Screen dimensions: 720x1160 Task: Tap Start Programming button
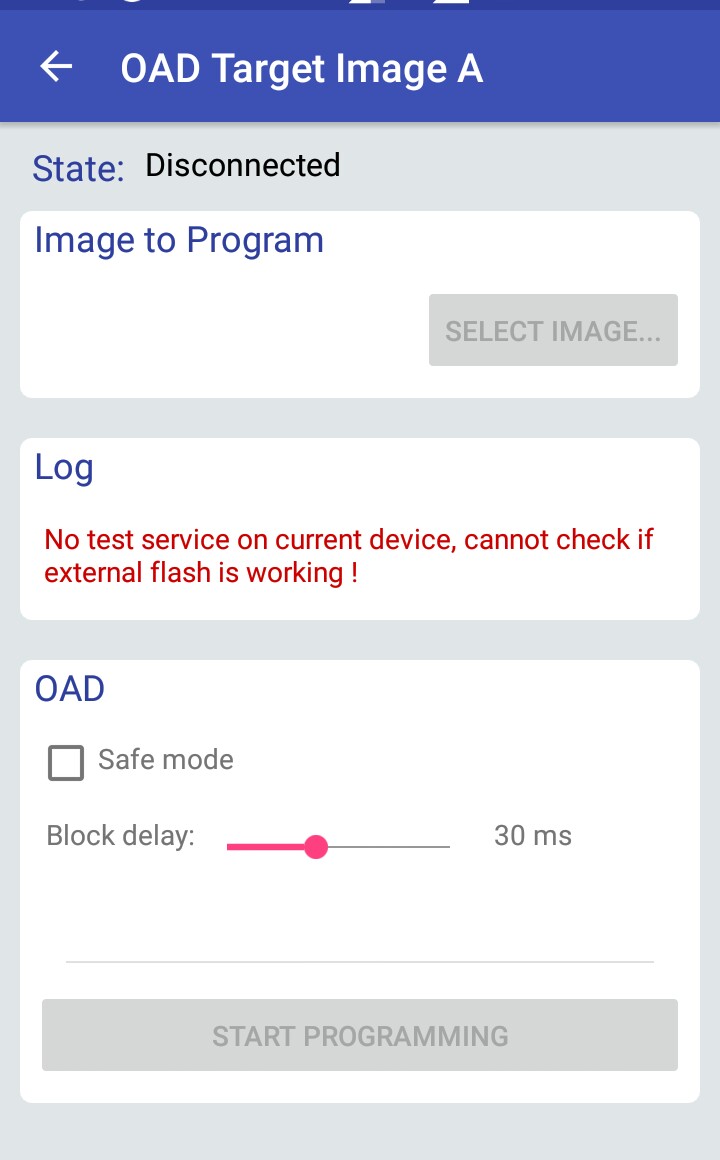tap(360, 1035)
